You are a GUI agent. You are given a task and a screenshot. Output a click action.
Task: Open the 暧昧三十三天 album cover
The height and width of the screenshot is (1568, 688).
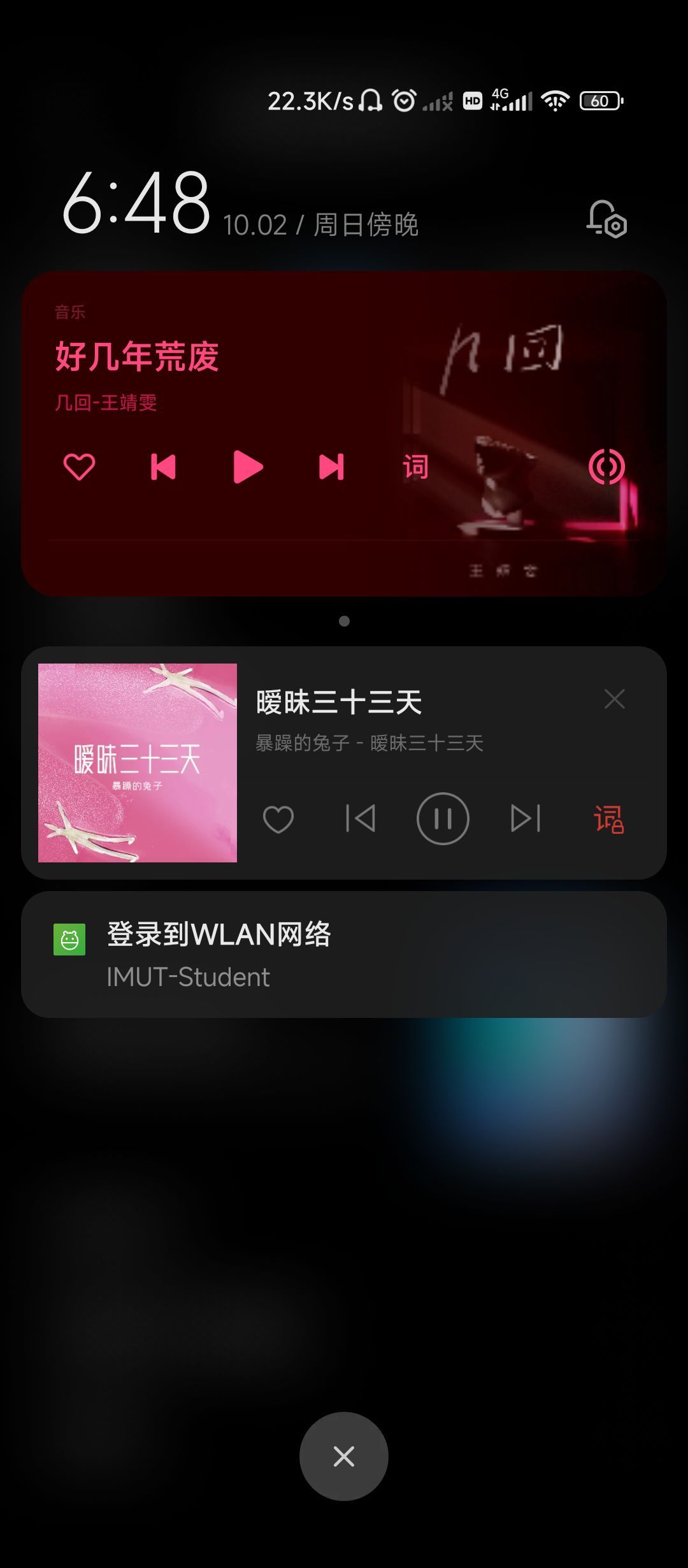138,763
